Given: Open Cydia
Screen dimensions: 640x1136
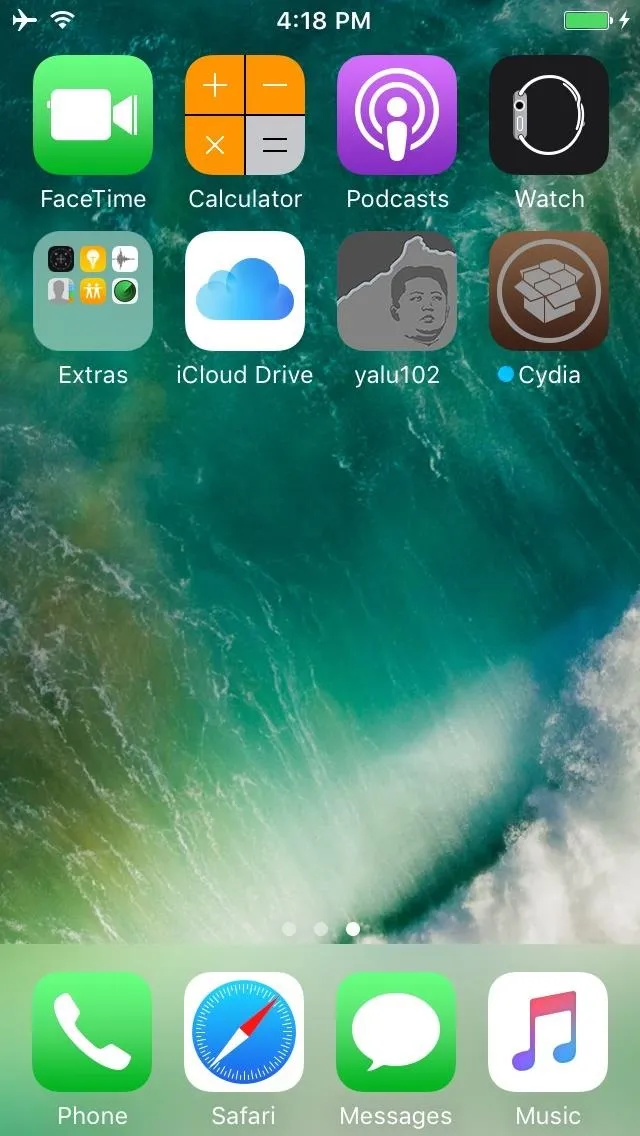Looking at the screenshot, I should (x=549, y=291).
